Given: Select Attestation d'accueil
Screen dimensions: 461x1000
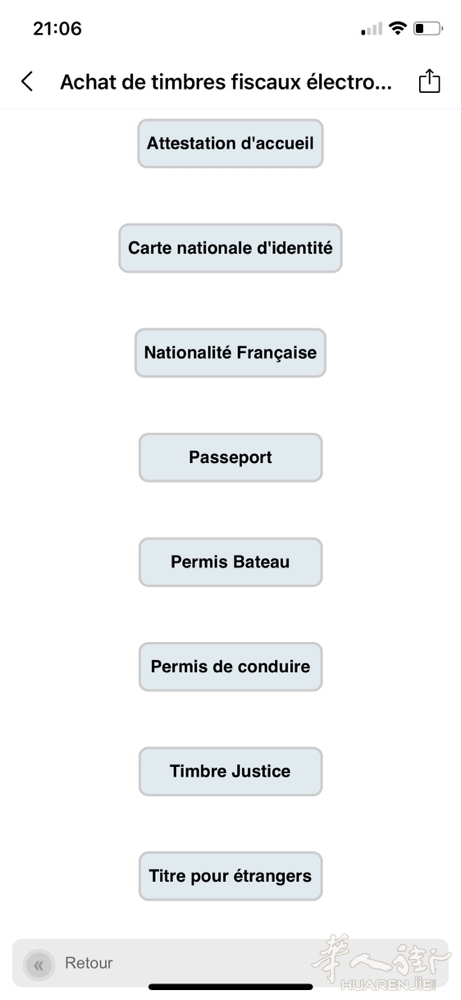Looking at the screenshot, I should 230,143.
